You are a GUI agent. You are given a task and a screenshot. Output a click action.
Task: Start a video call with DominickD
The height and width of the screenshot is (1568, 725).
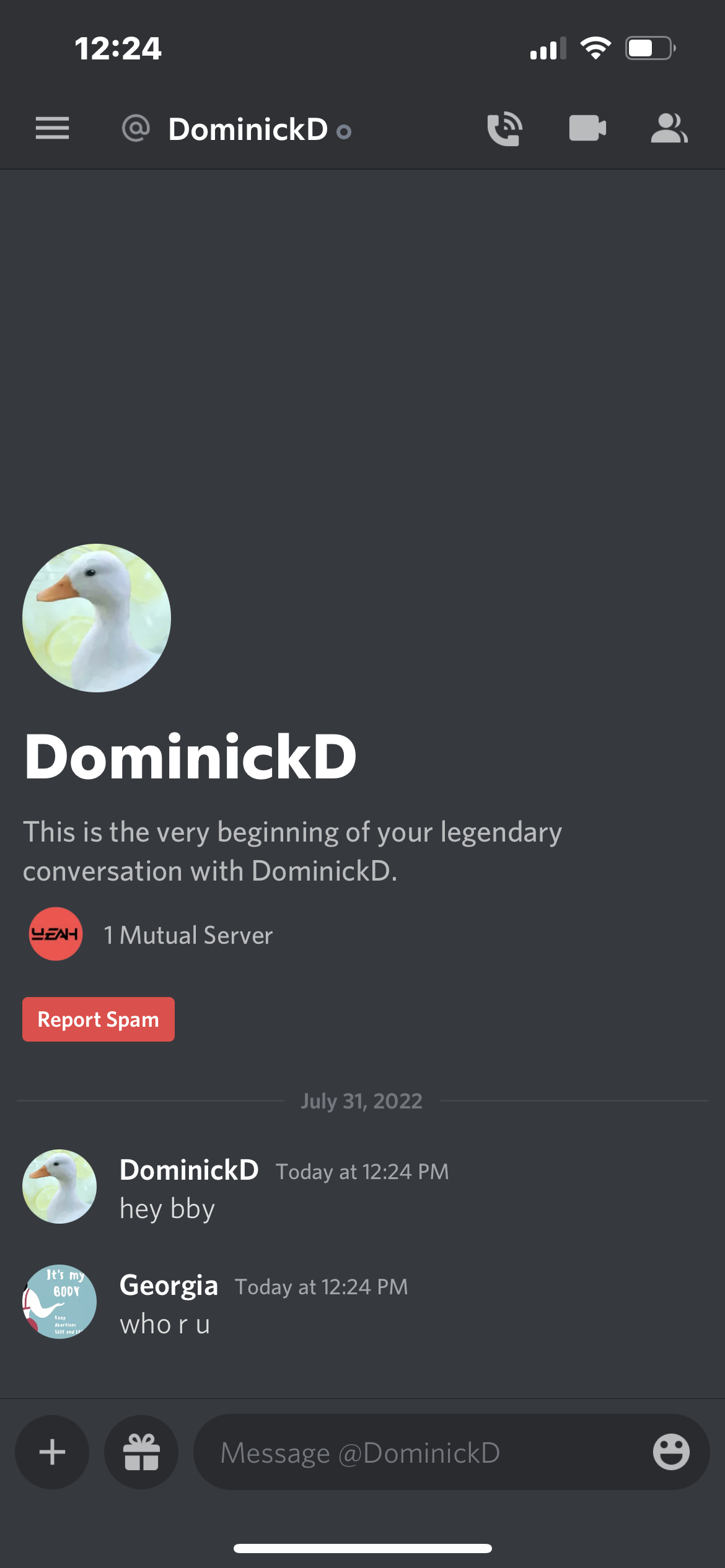pyautogui.click(x=587, y=128)
